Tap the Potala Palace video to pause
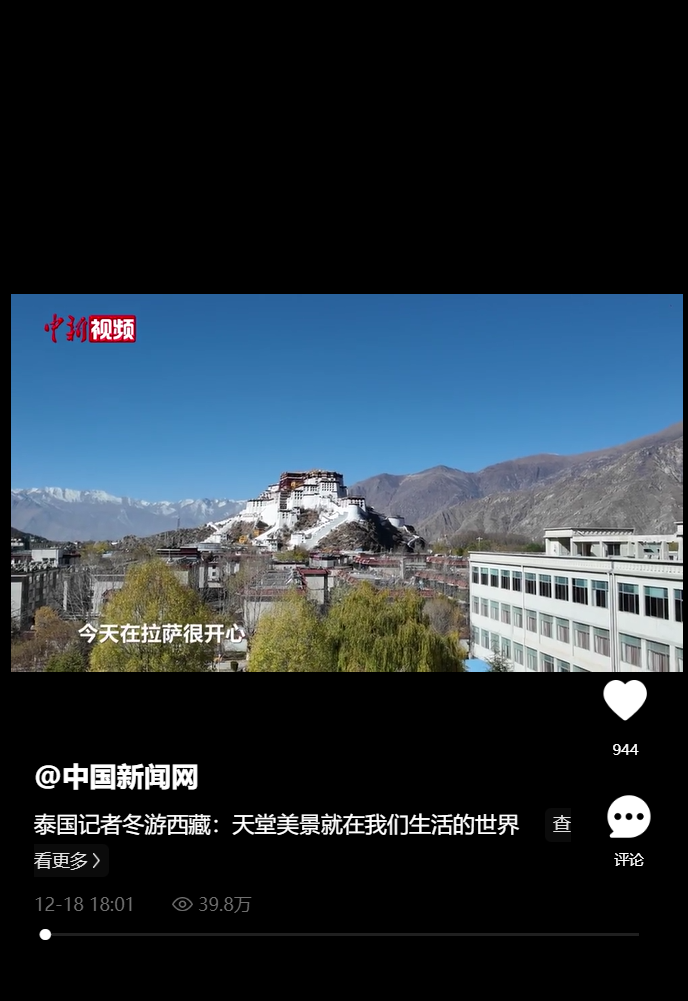688x1001 pixels. coord(346,482)
